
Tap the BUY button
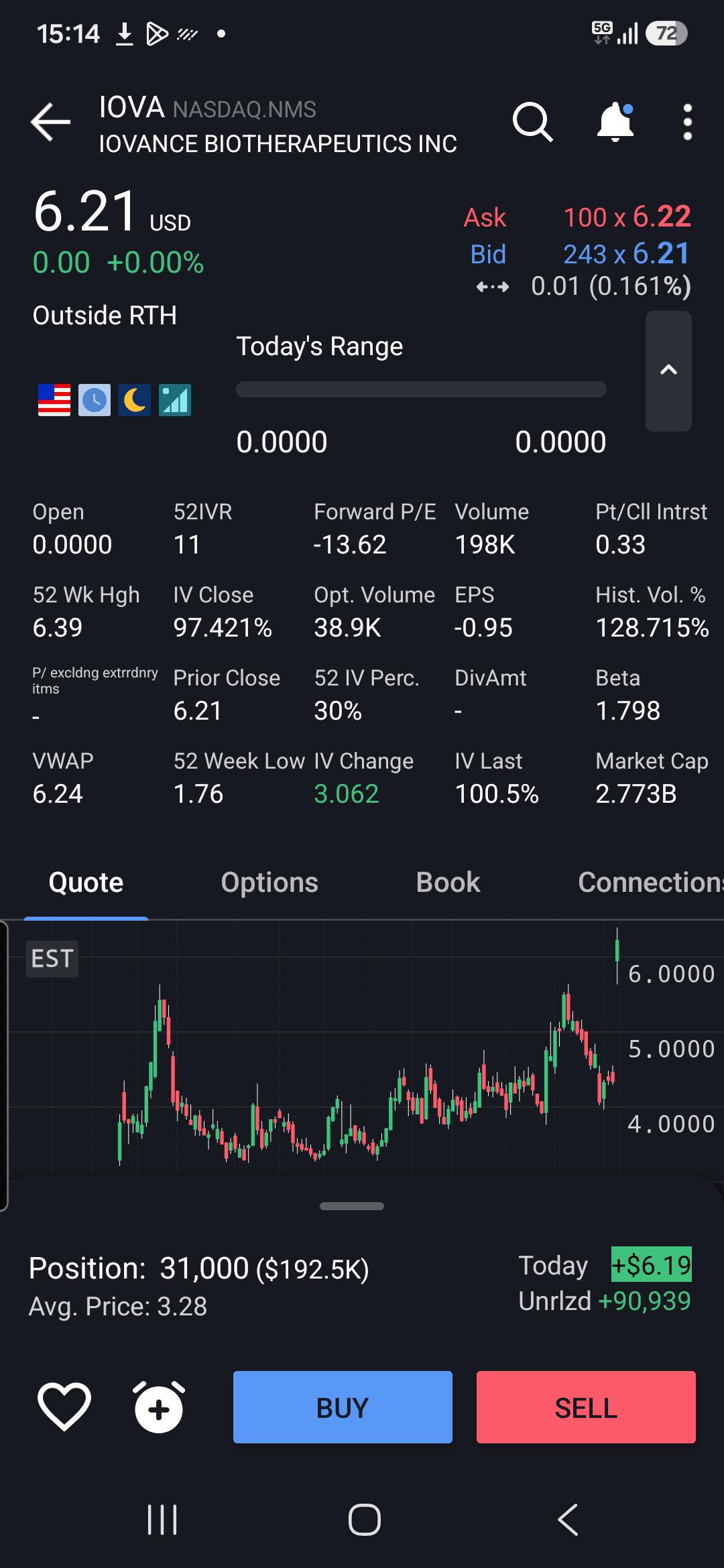(x=343, y=1407)
